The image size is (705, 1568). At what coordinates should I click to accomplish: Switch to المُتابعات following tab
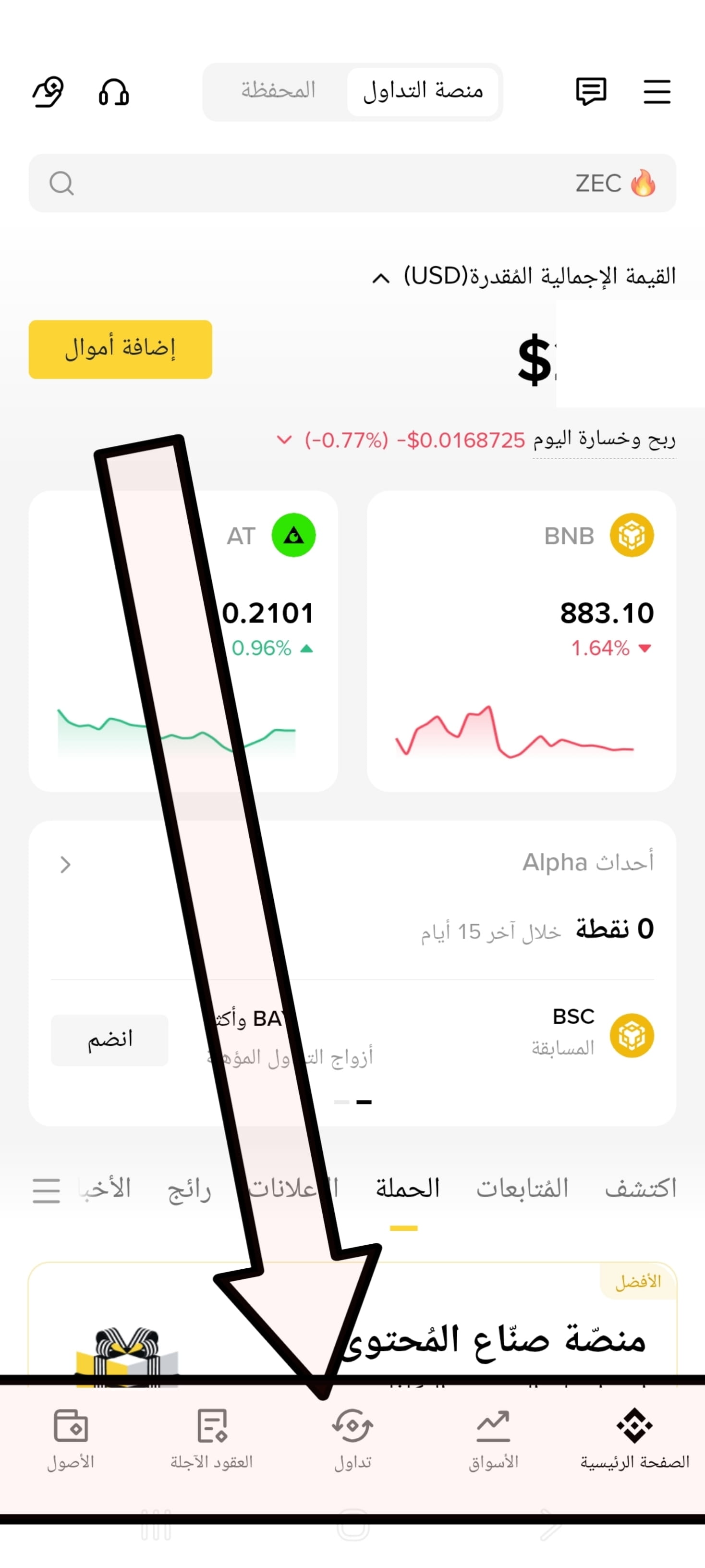tap(522, 1188)
